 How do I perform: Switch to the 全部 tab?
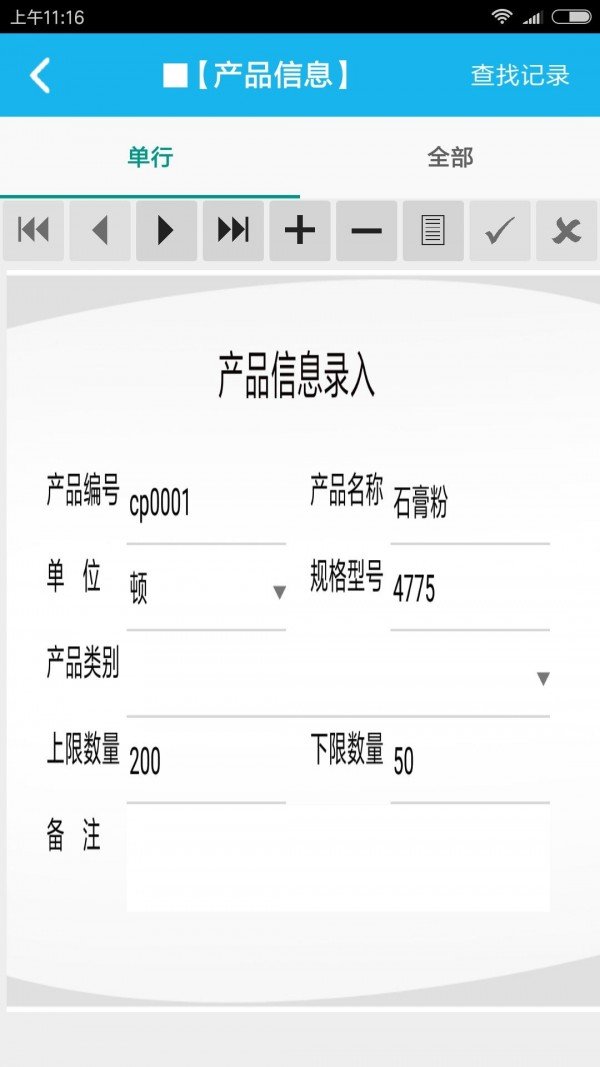450,158
